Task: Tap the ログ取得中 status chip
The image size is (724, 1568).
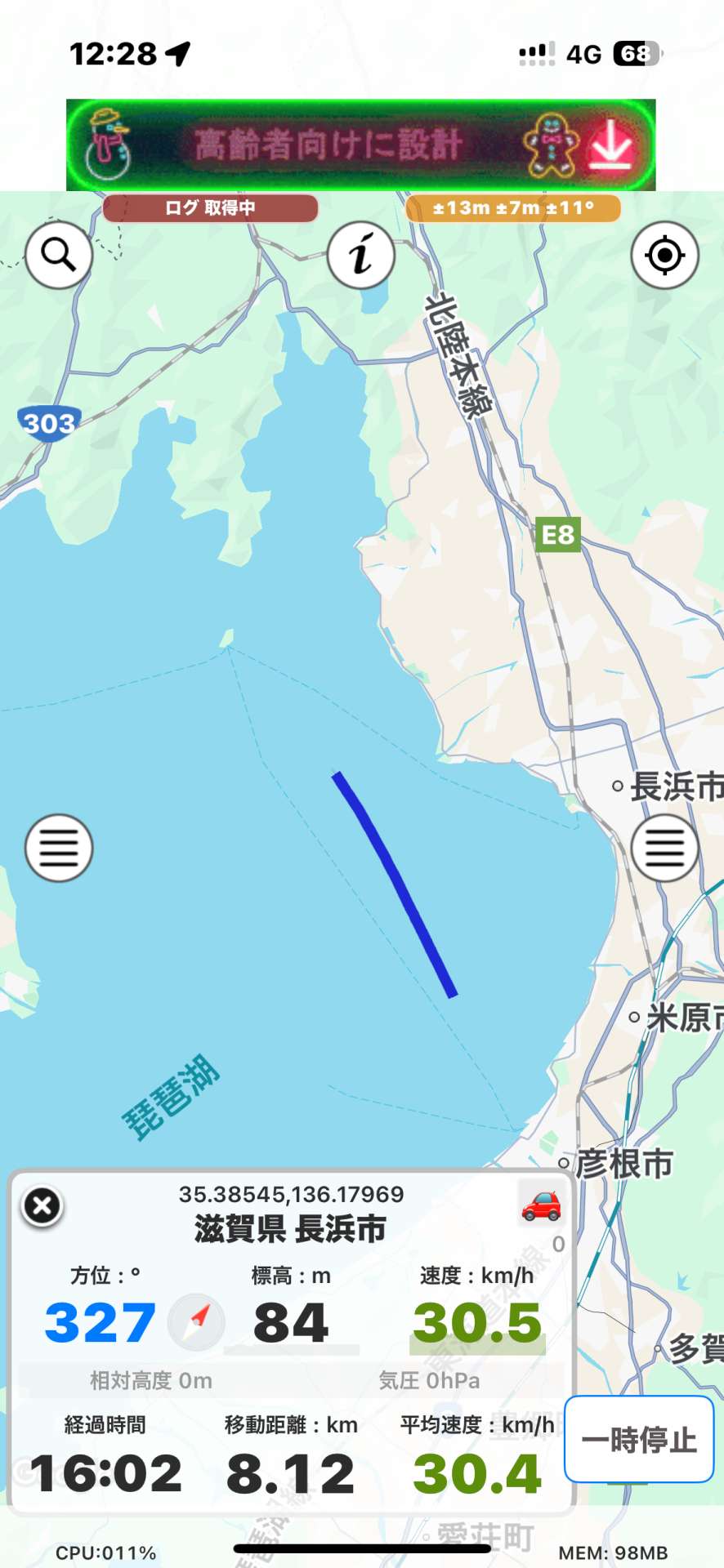Action: pos(210,208)
